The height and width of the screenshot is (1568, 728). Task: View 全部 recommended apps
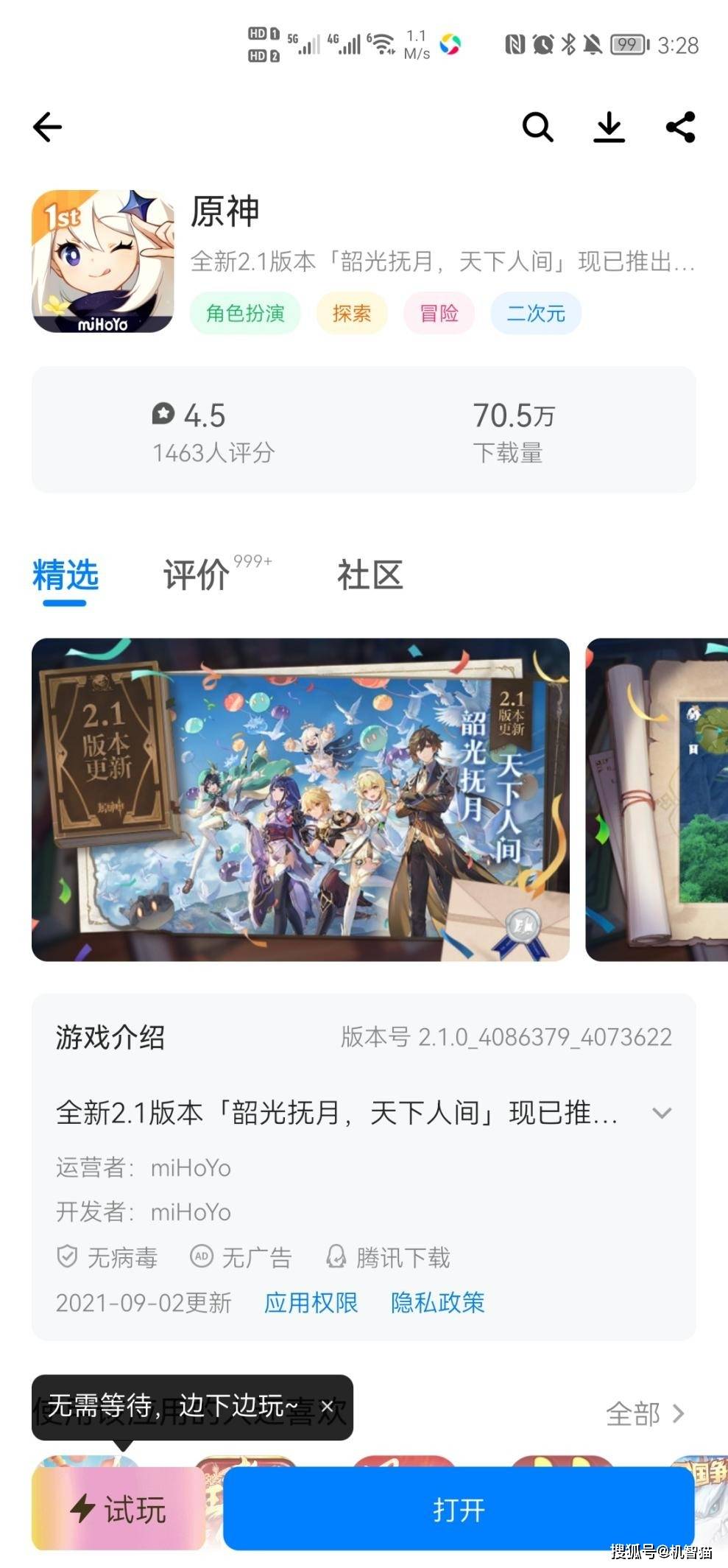click(645, 1414)
